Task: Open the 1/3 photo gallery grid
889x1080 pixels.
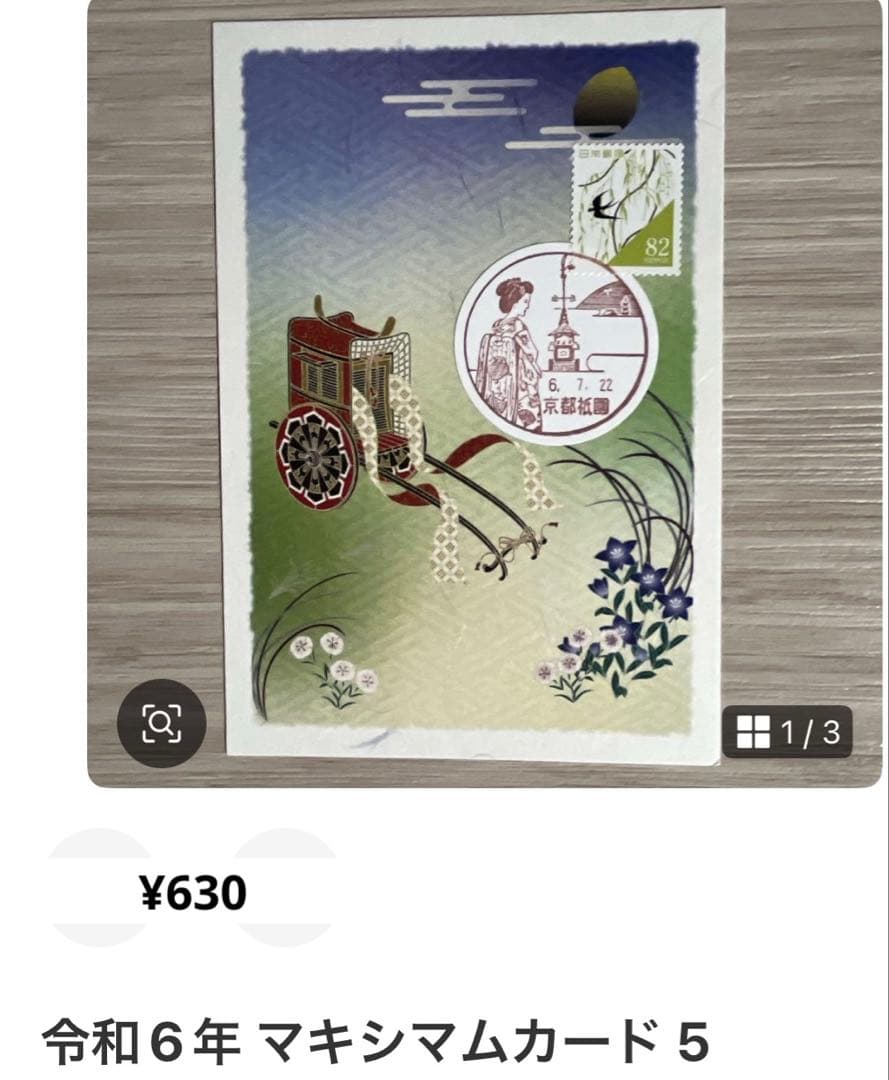Action: point(787,734)
